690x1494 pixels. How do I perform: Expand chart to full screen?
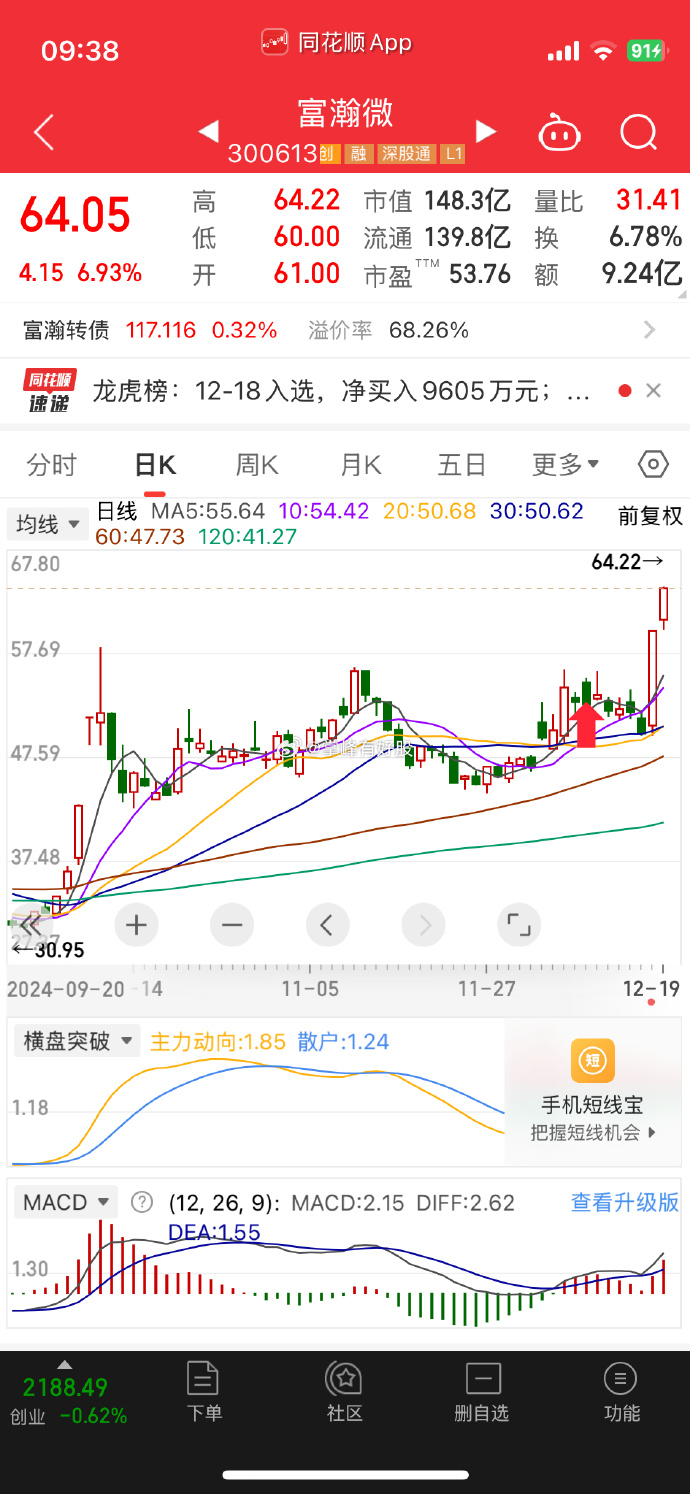pyautogui.click(x=518, y=925)
